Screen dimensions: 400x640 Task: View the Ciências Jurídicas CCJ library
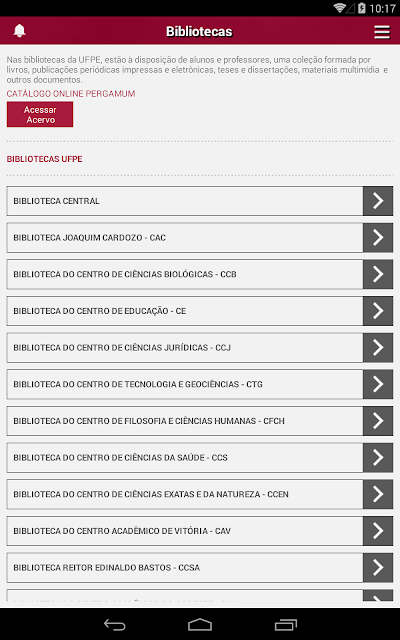pyautogui.click(x=200, y=348)
